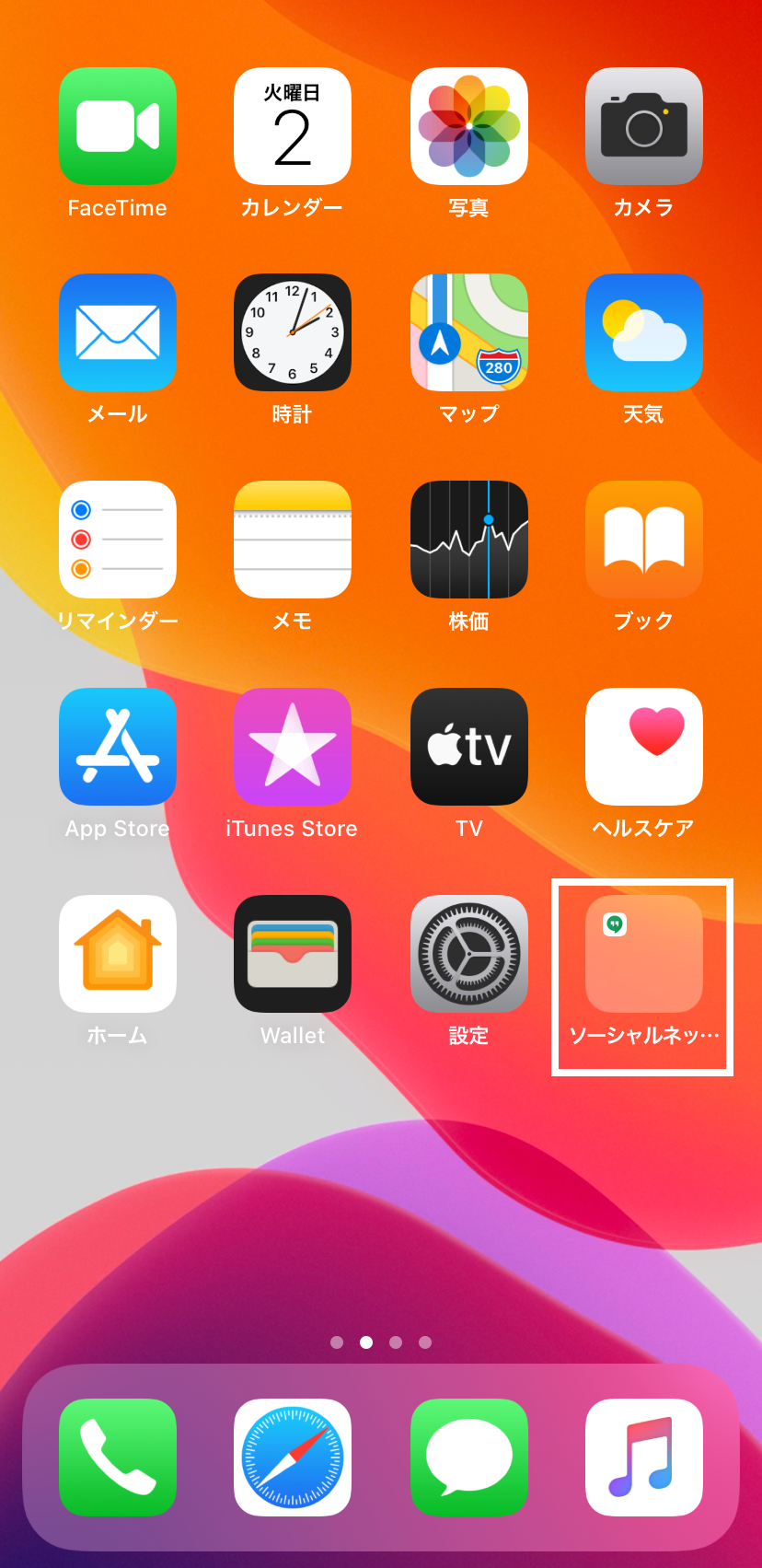Viewport: 762px width, 1568px height.
Task: Open the ソーシャルネットワーキング folder
Action: point(643,954)
